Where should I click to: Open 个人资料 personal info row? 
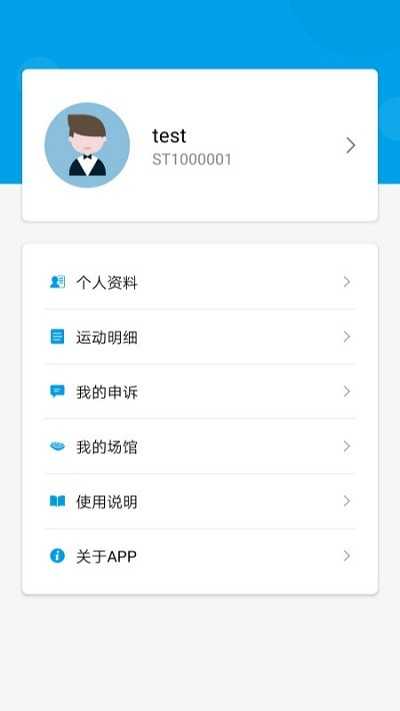[200, 282]
